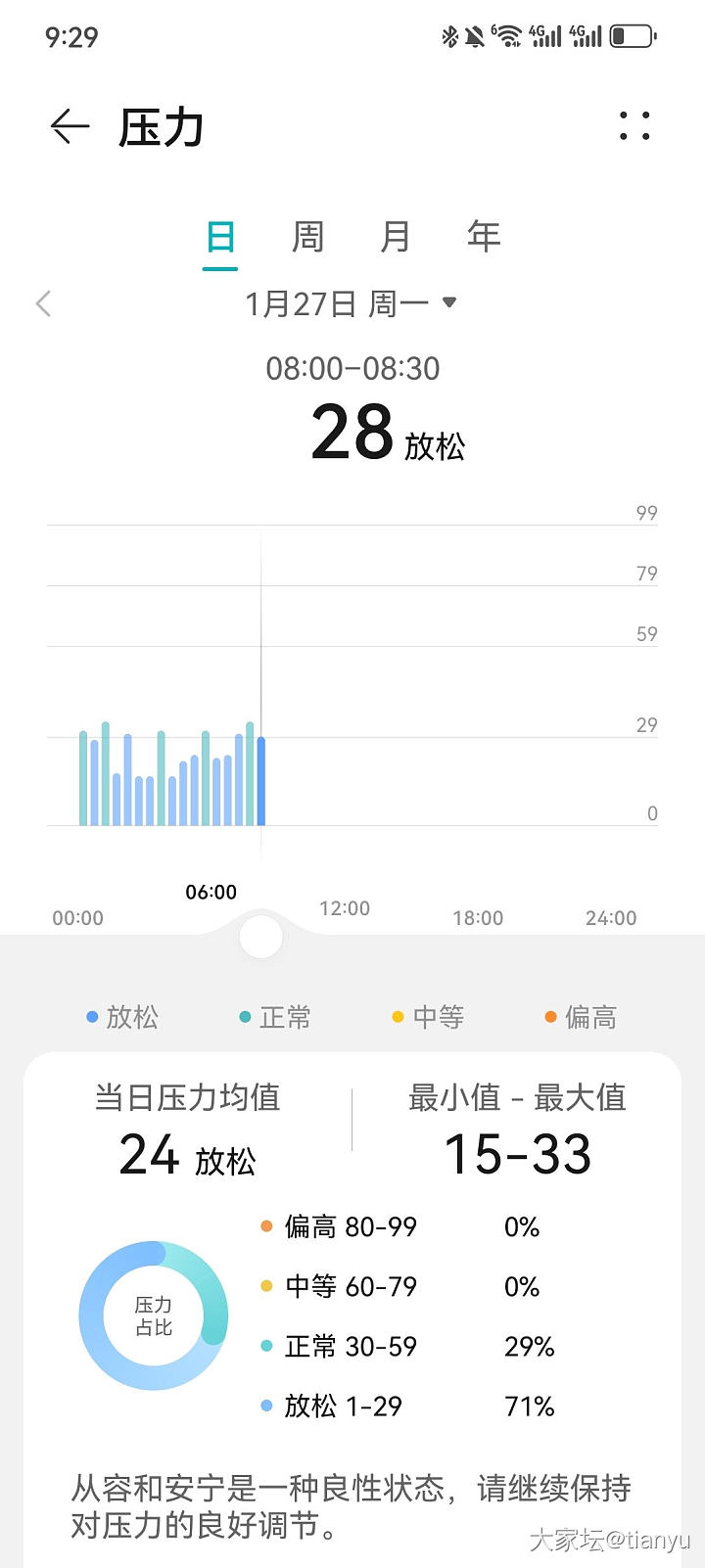The height and width of the screenshot is (1568, 705).
Task: Select the 日 day view tab
Action: pos(220,237)
